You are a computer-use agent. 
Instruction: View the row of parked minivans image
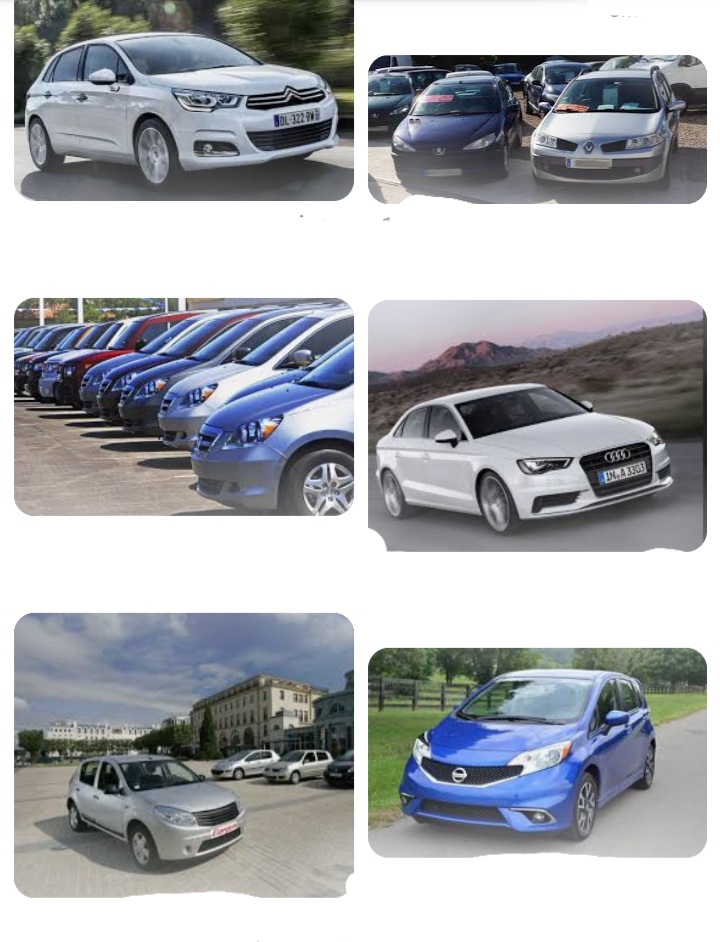point(184,406)
